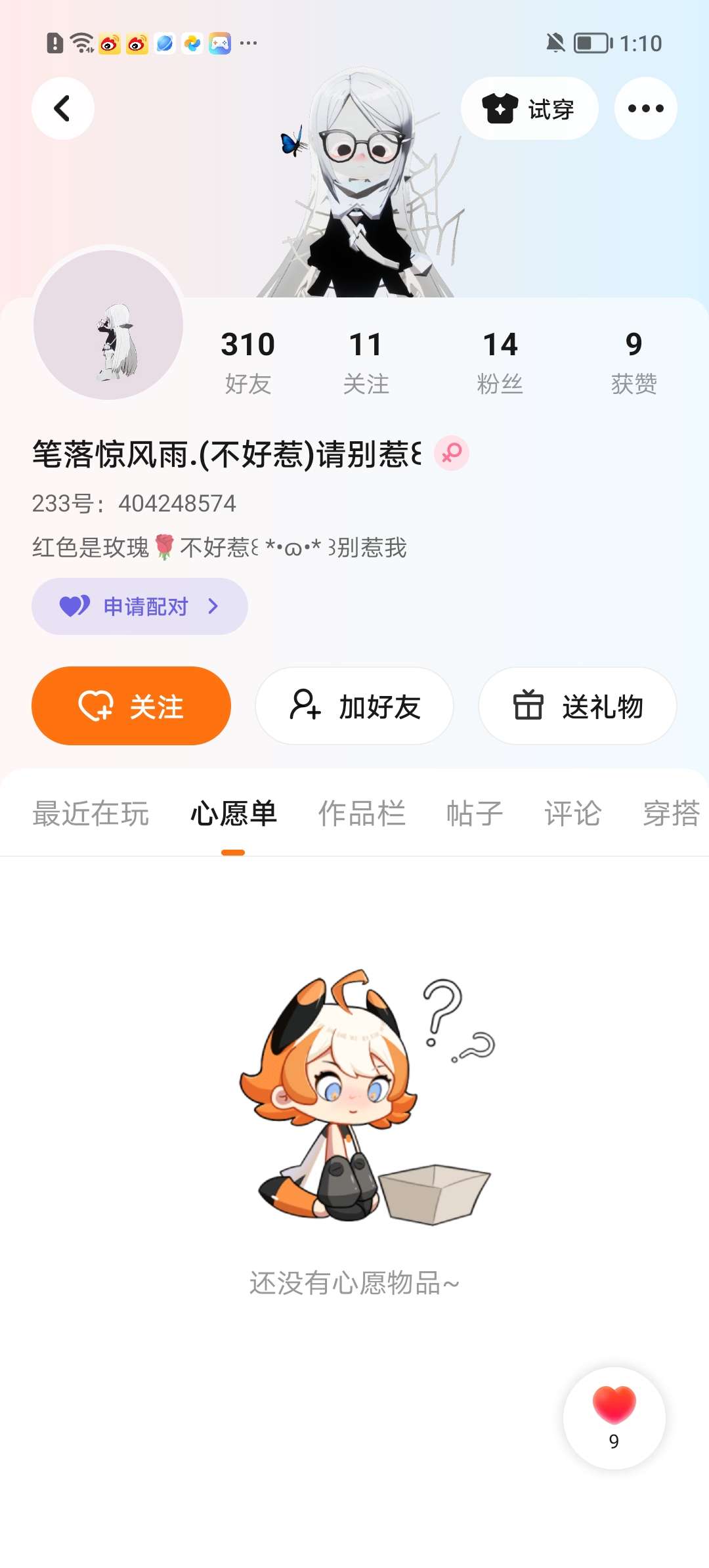Image resolution: width=709 pixels, height=1568 pixels.
Task: Open the 帖子 tab
Action: 475,814
